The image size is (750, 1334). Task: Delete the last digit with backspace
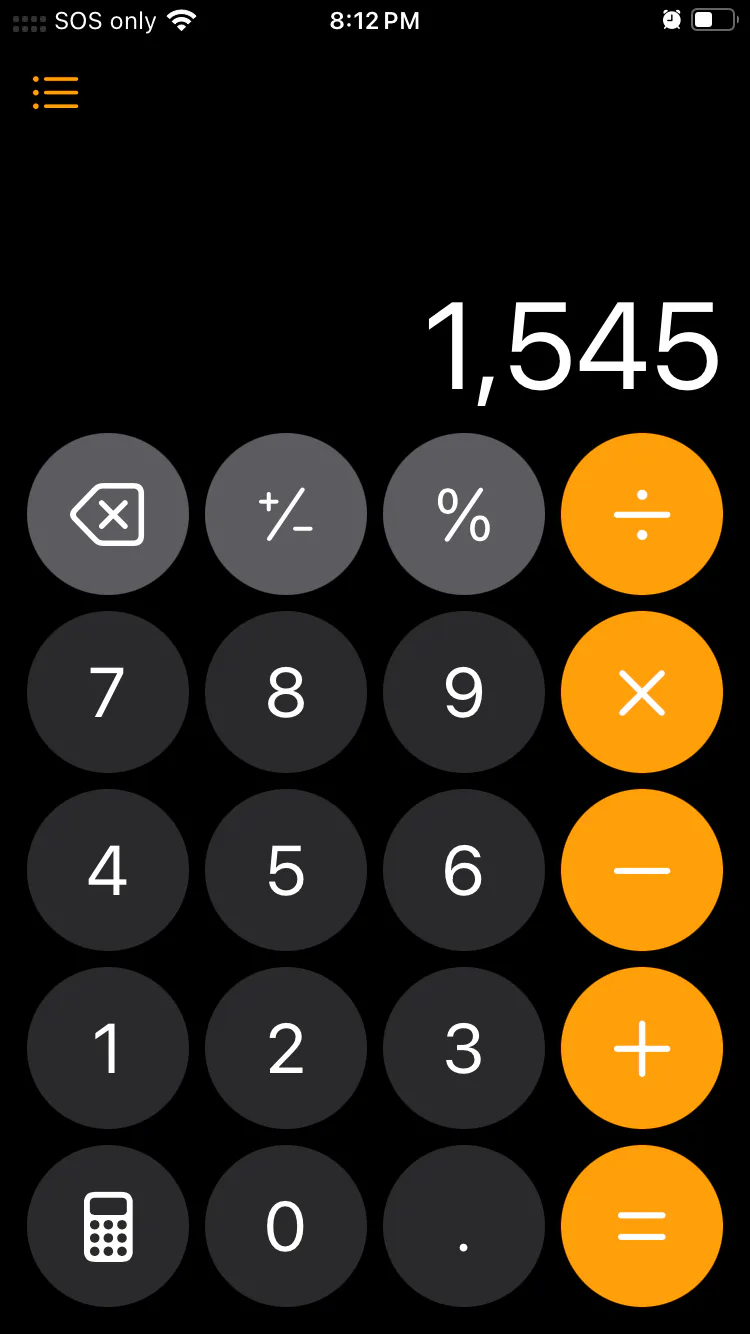[x=108, y=514]
